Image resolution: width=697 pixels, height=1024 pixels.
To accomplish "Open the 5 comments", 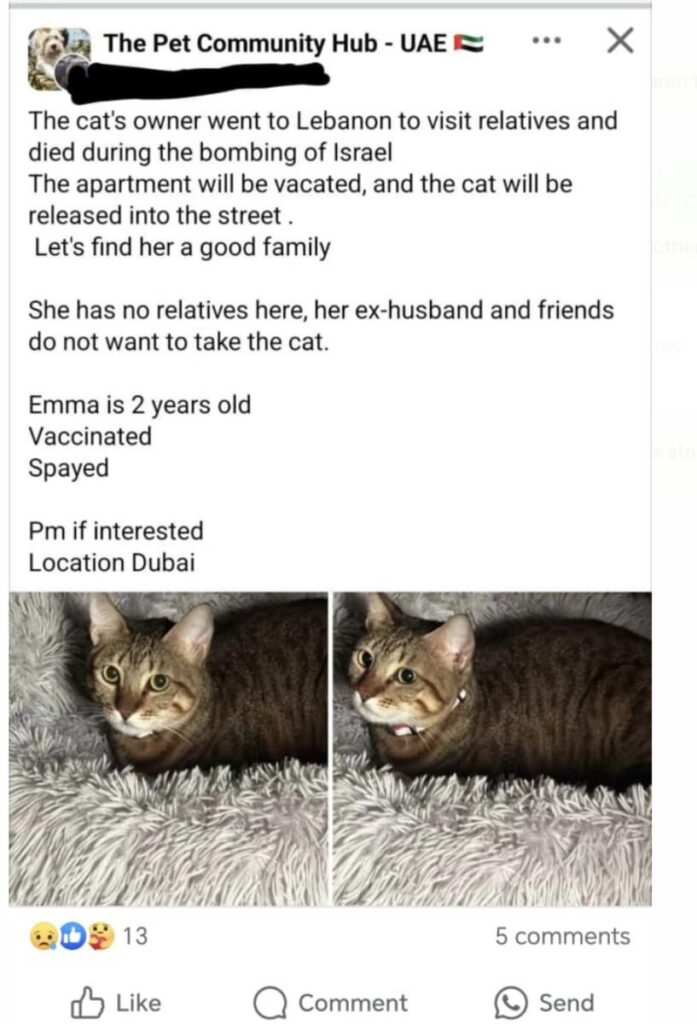I will (562, 936).
